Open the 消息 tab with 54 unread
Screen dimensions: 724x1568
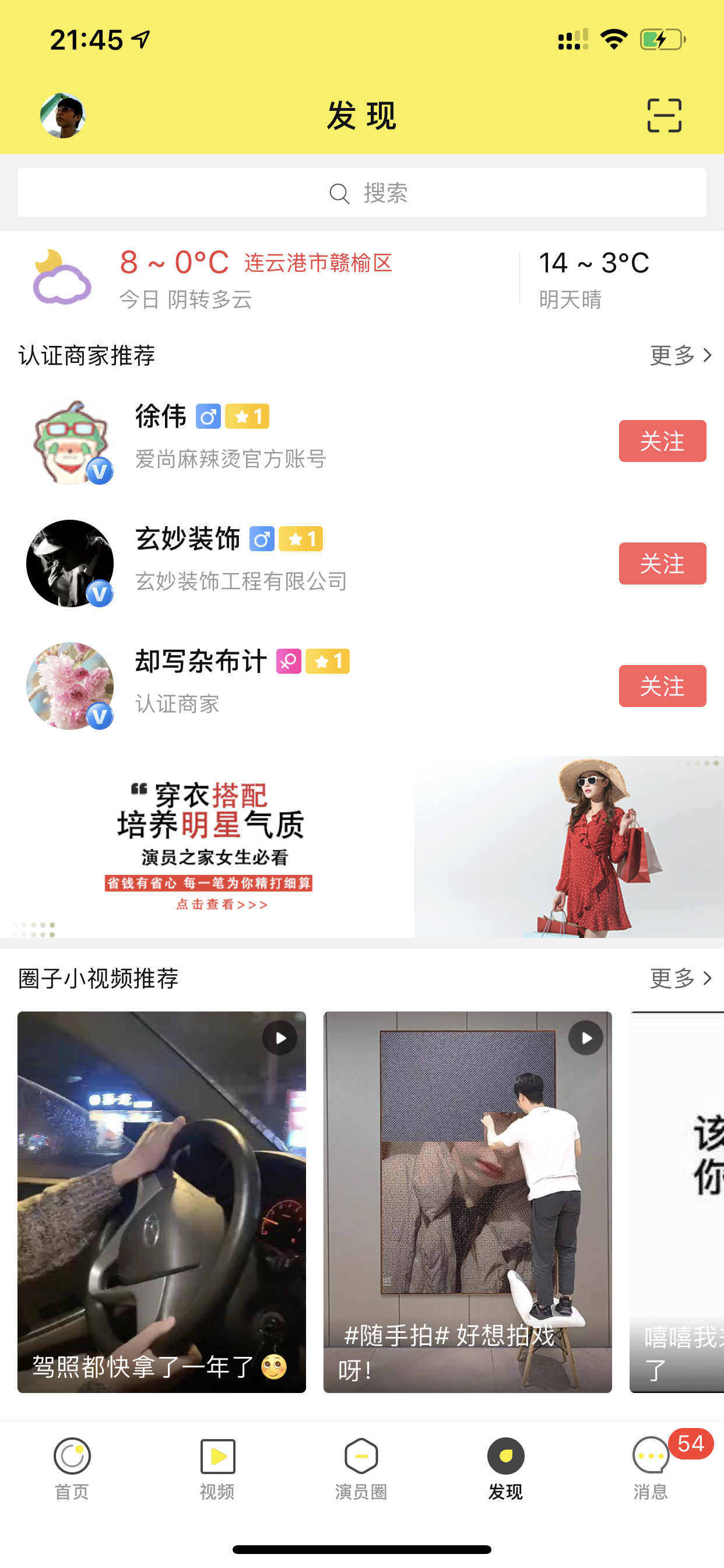651,1468
